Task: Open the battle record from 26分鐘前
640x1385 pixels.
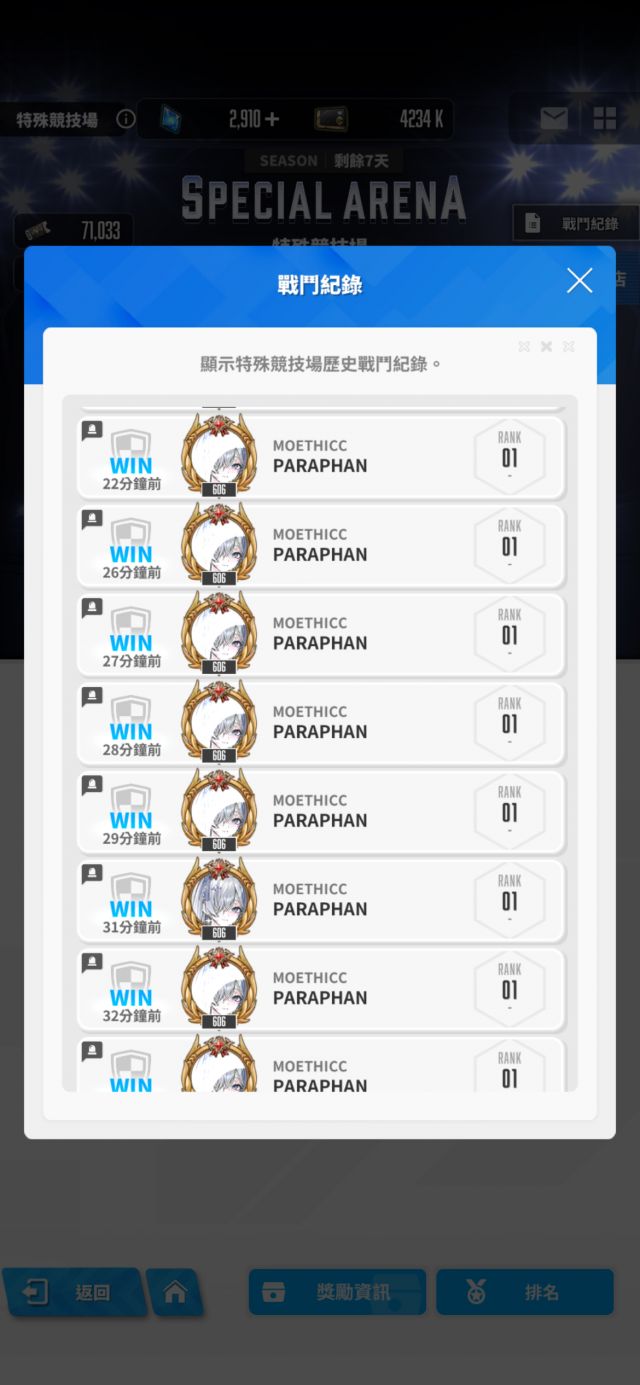Action: [x=320, y=545]
